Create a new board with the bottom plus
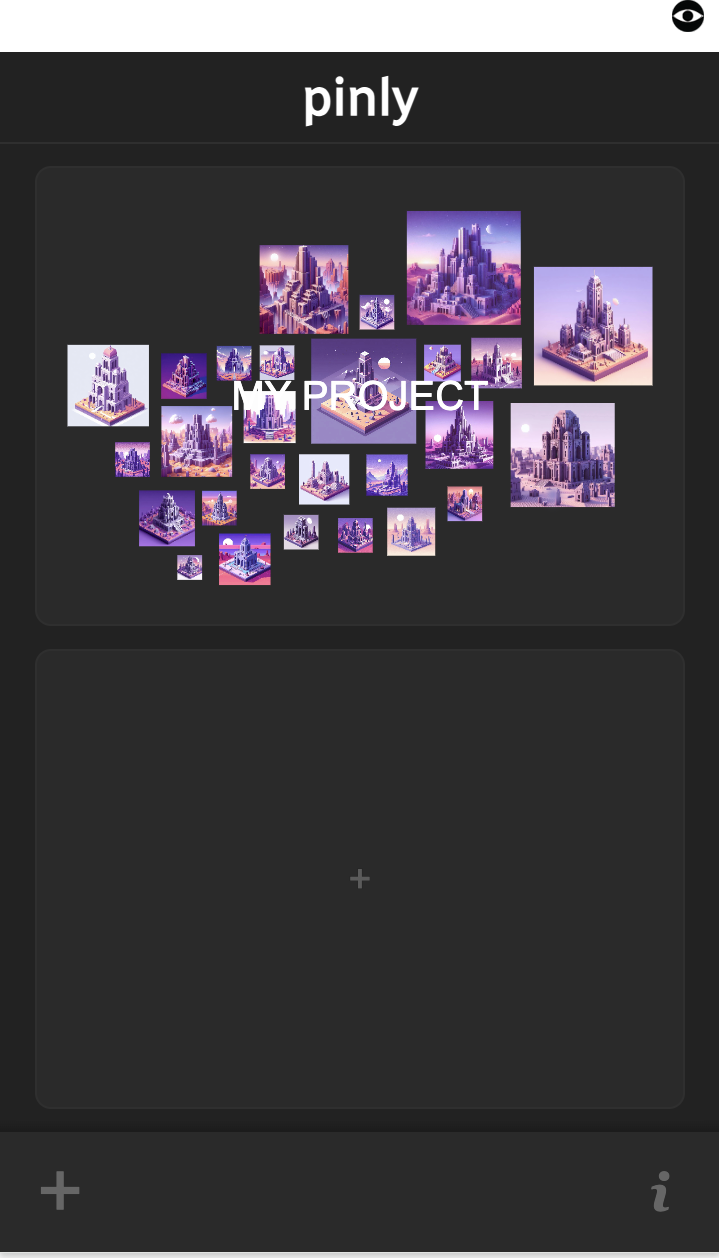The image size is (719, 1258). click(60, 1190)
